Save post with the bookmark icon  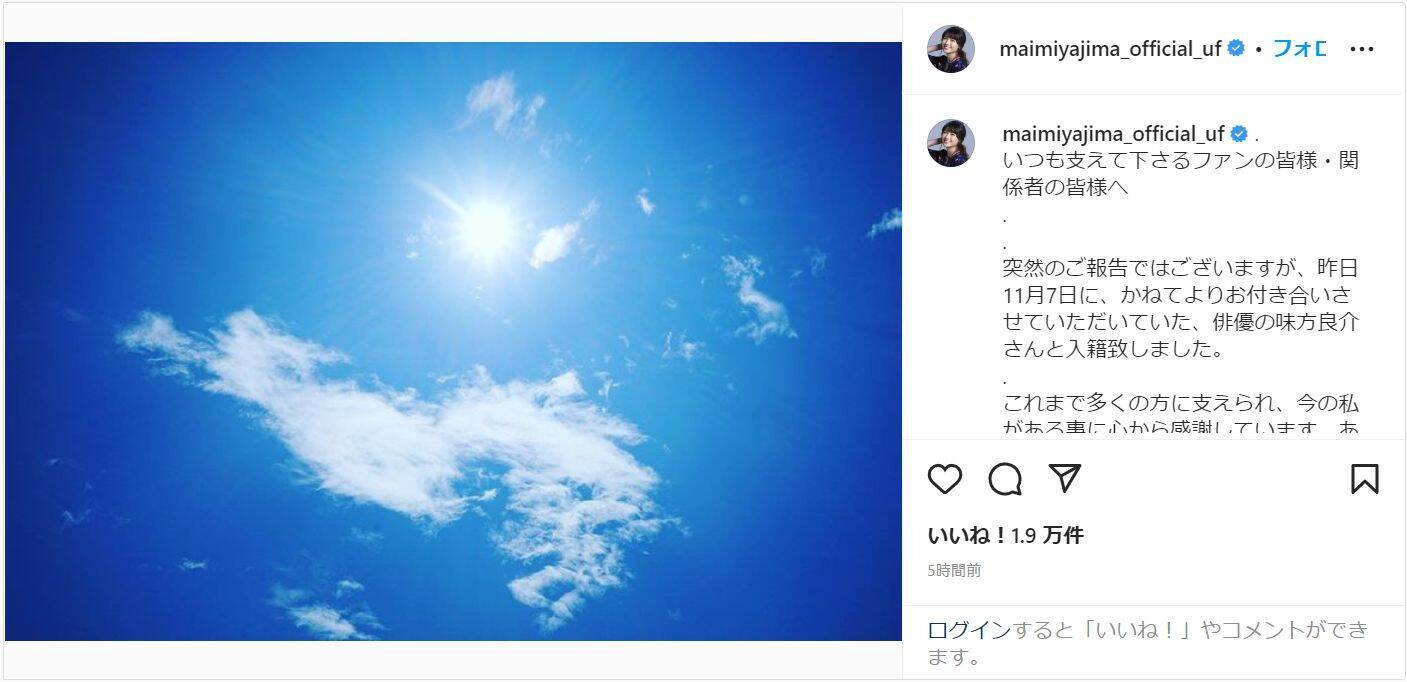click(1364, 480)
